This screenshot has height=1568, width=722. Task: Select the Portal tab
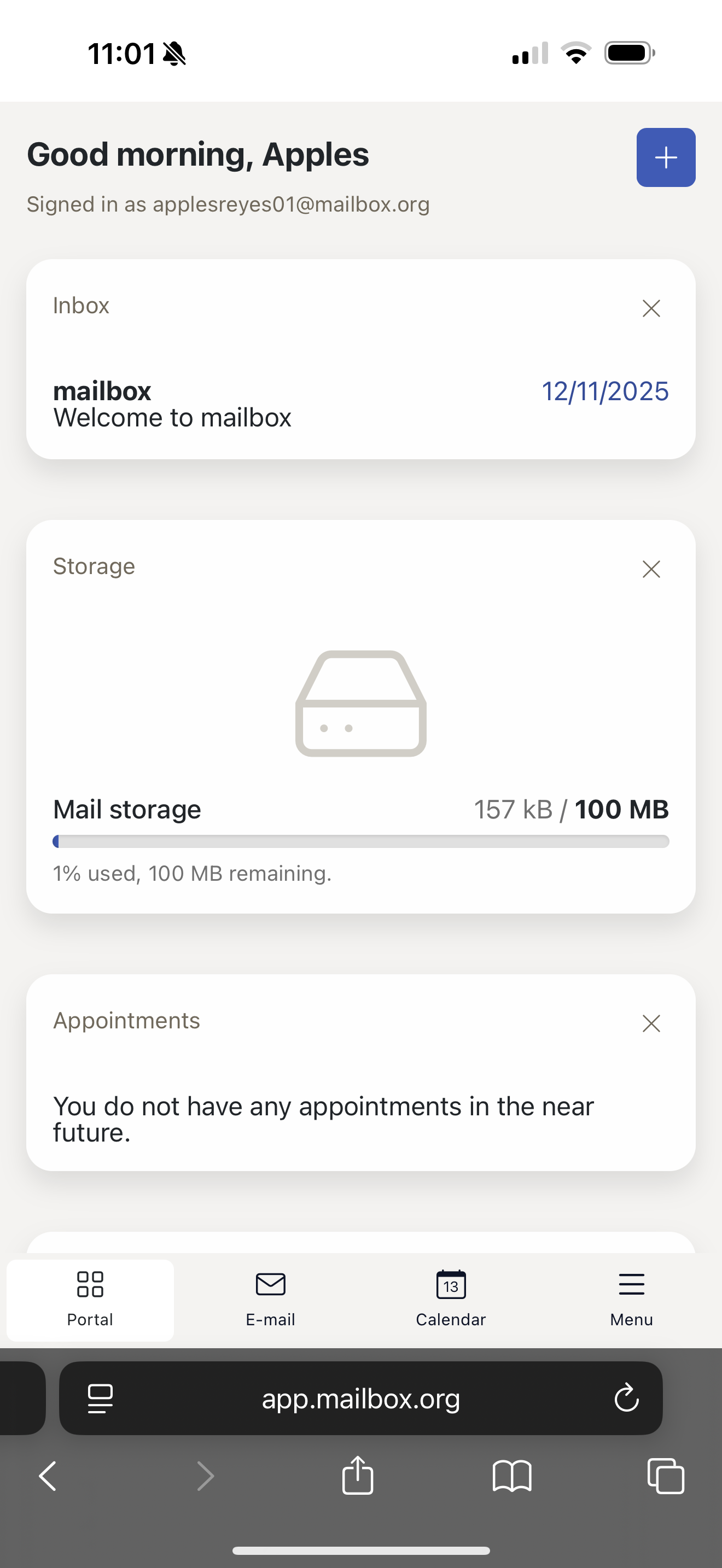[90, 1300]
